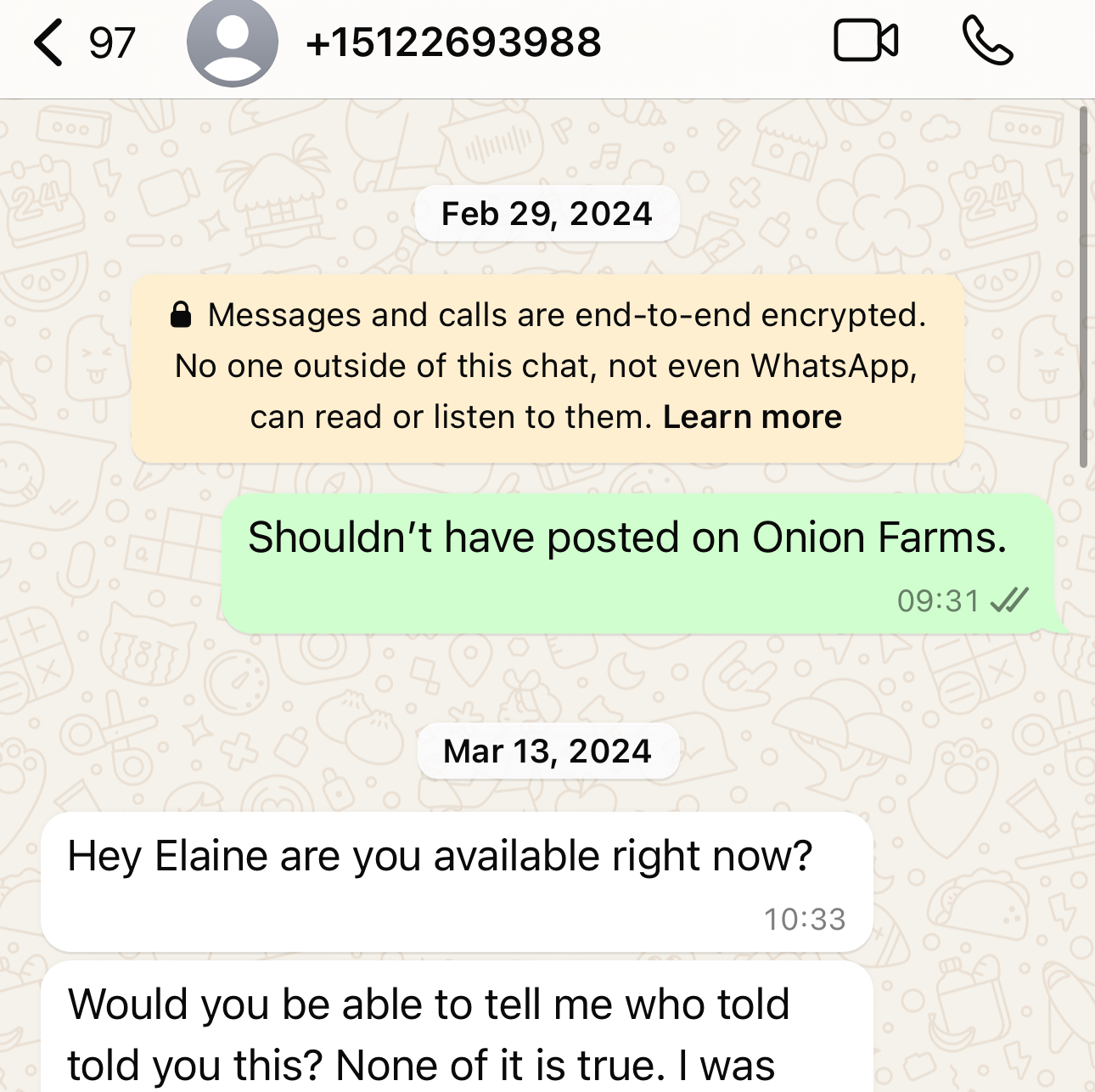Tap the Learn more encryption link
Viewport: 1095px width, 1092px height.
(752, 417)
